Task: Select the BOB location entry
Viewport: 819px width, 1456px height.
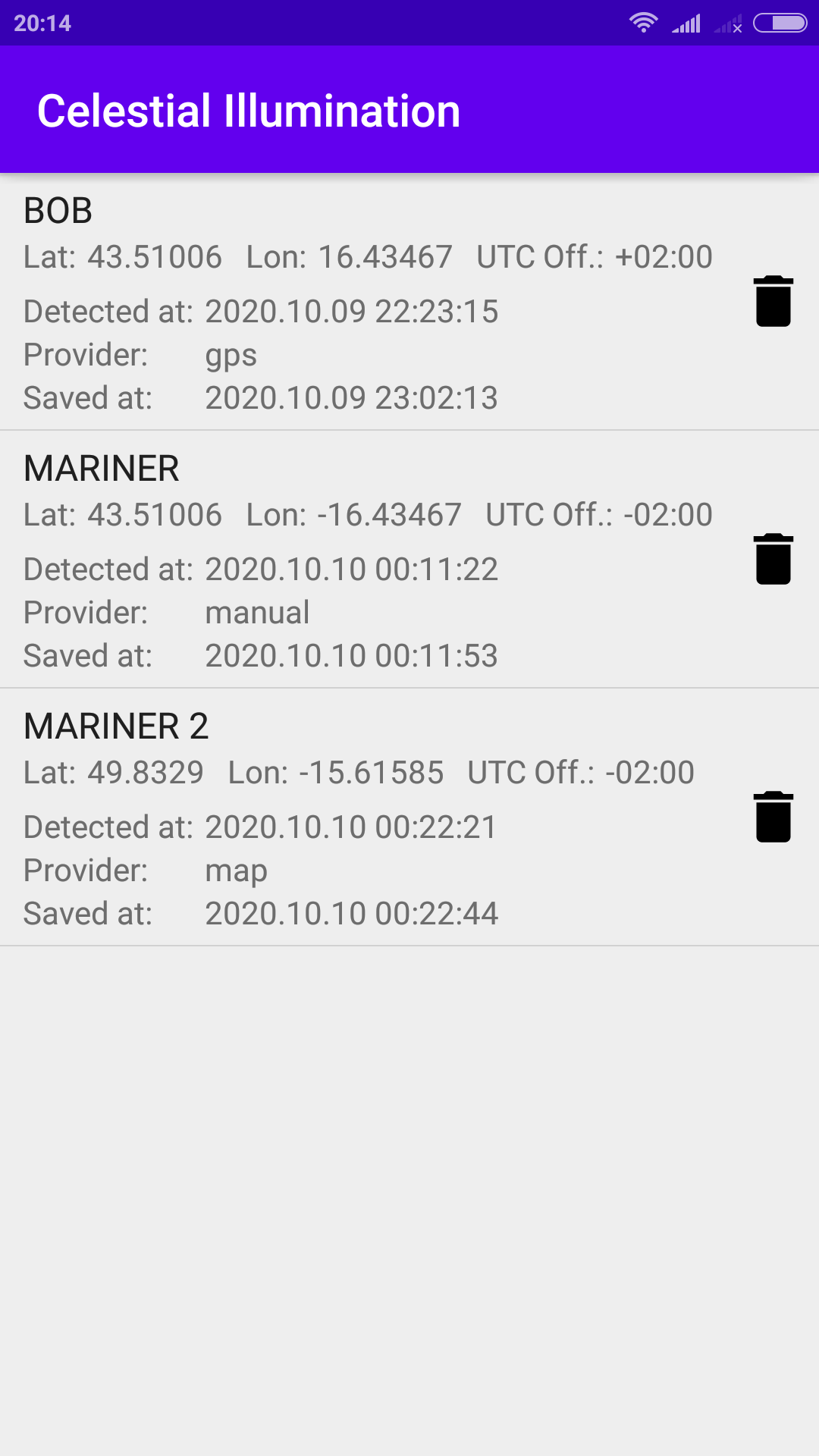Action: 364,303
